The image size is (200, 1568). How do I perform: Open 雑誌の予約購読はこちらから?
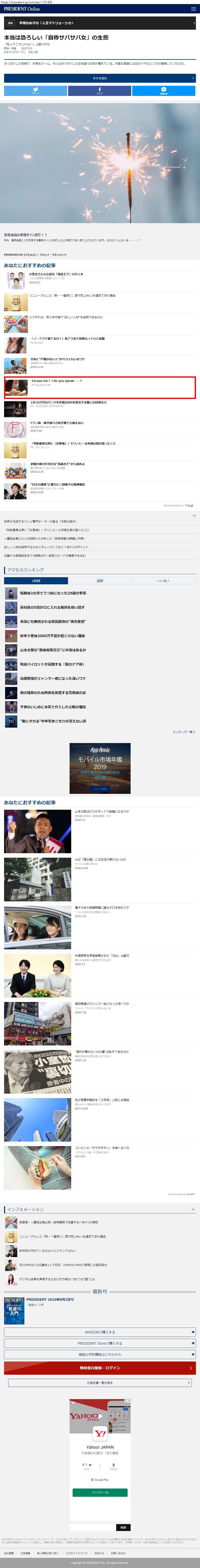(100, 1354)
